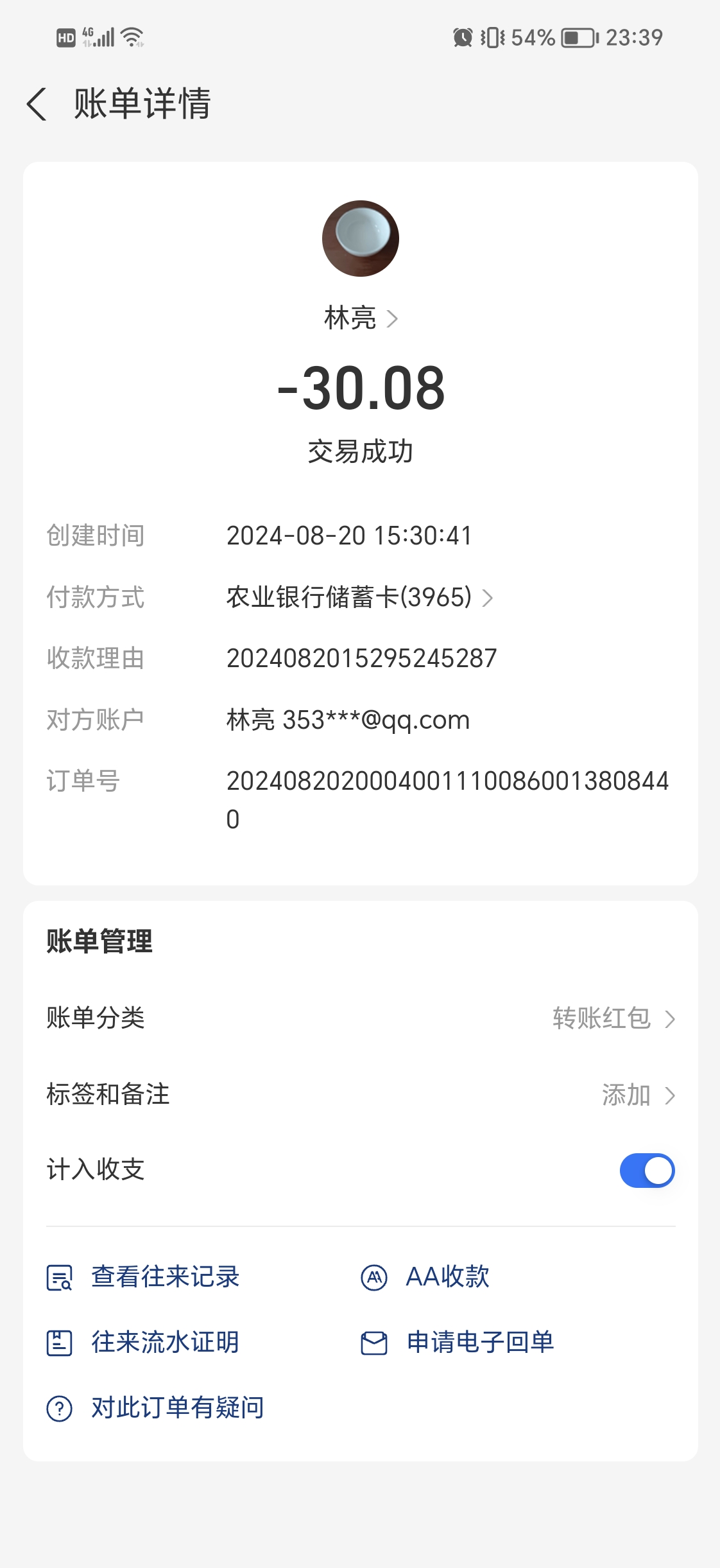Turn off the 计入收支 switch
The width and height of the screenshot is (720, 1568).
pos(646,1171)
